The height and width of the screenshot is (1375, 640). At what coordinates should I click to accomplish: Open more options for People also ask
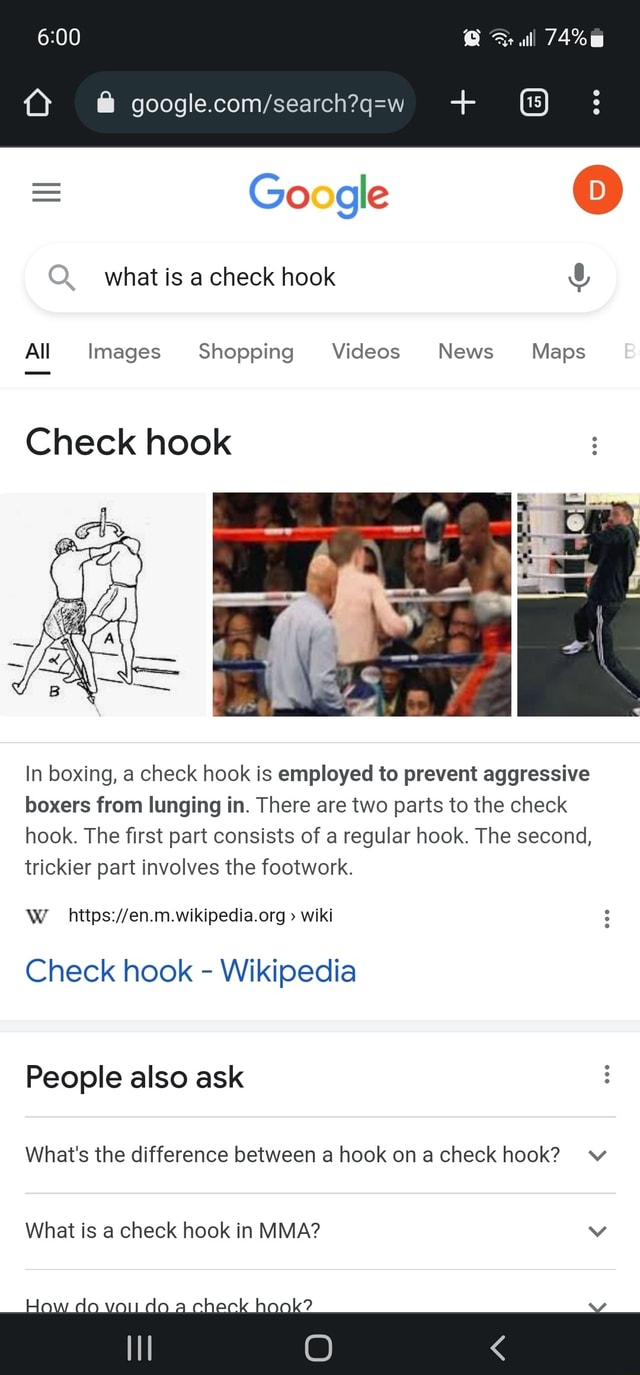tap(606, 1076)
